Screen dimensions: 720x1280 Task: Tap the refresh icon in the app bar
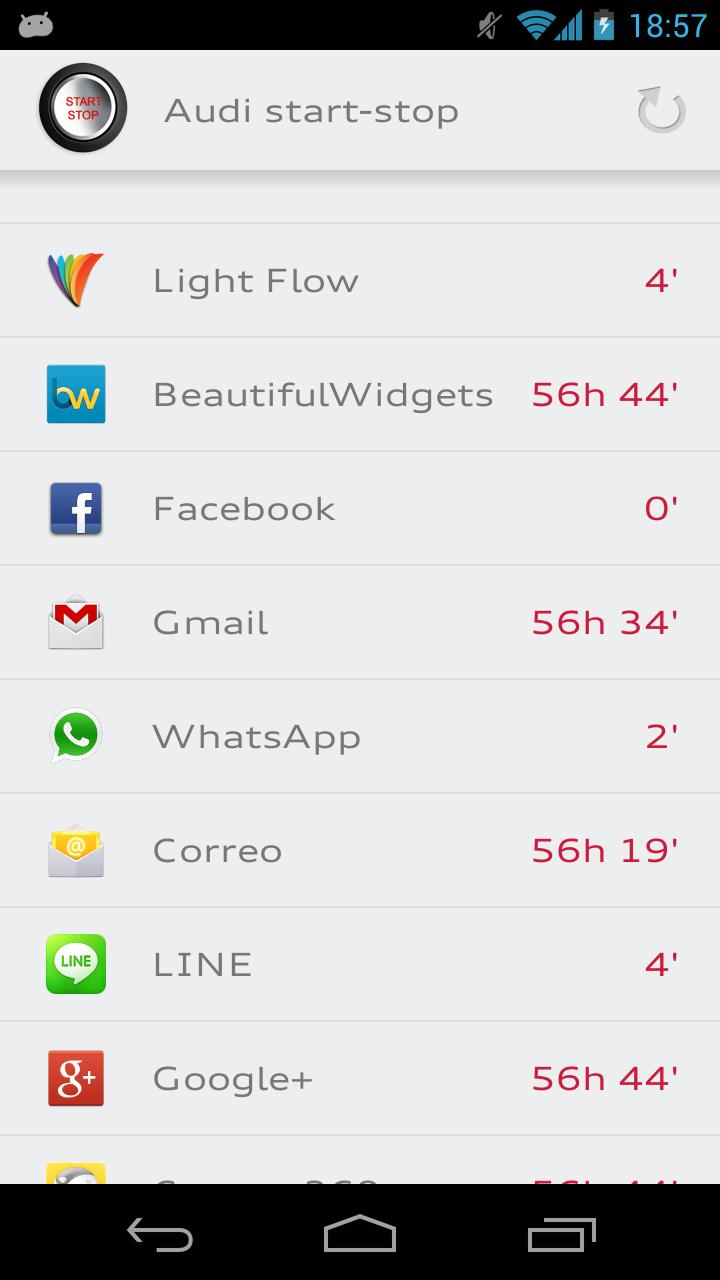tap(661, 110)
